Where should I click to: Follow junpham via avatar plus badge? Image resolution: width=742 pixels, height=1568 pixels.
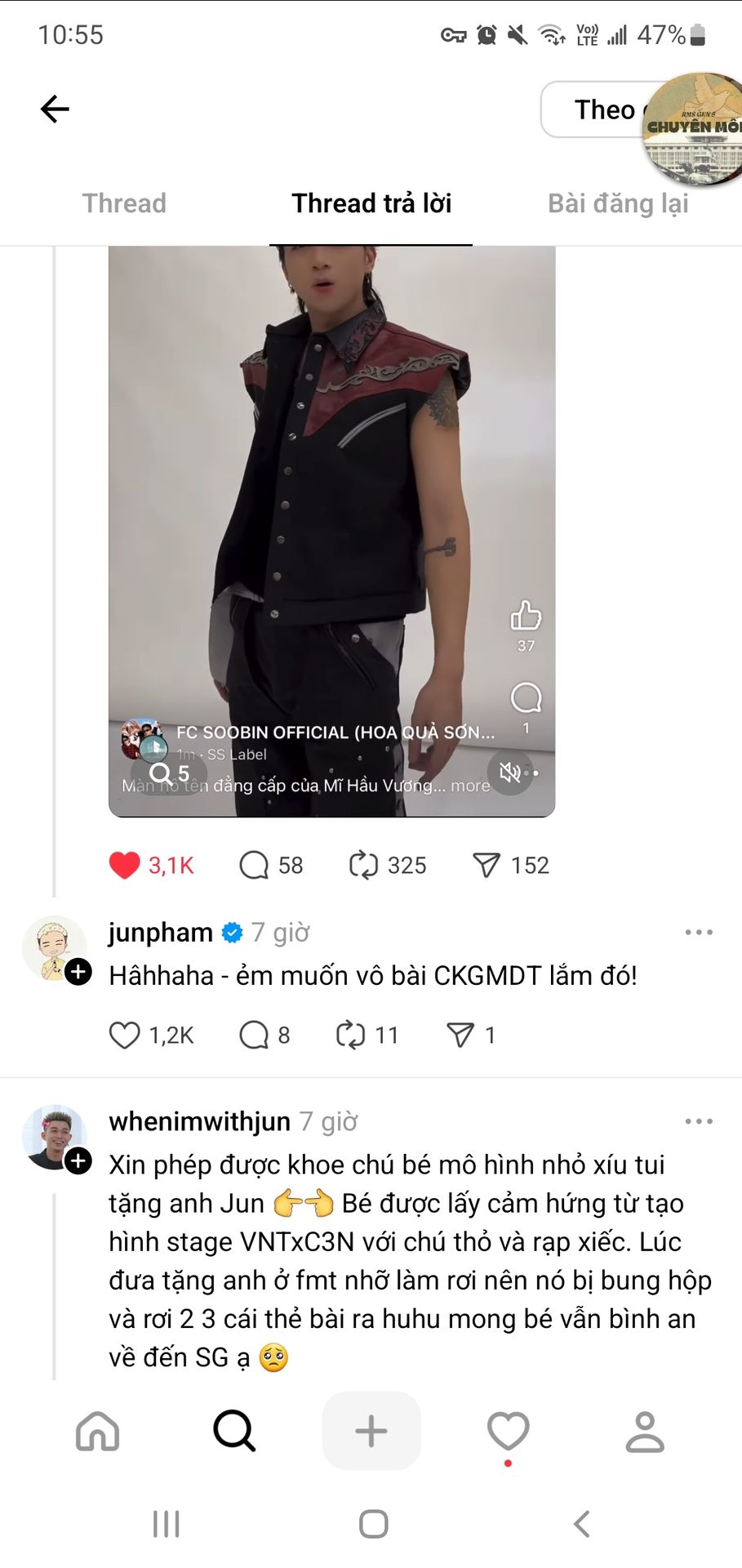pyautogui.click(x=78, y=972)
